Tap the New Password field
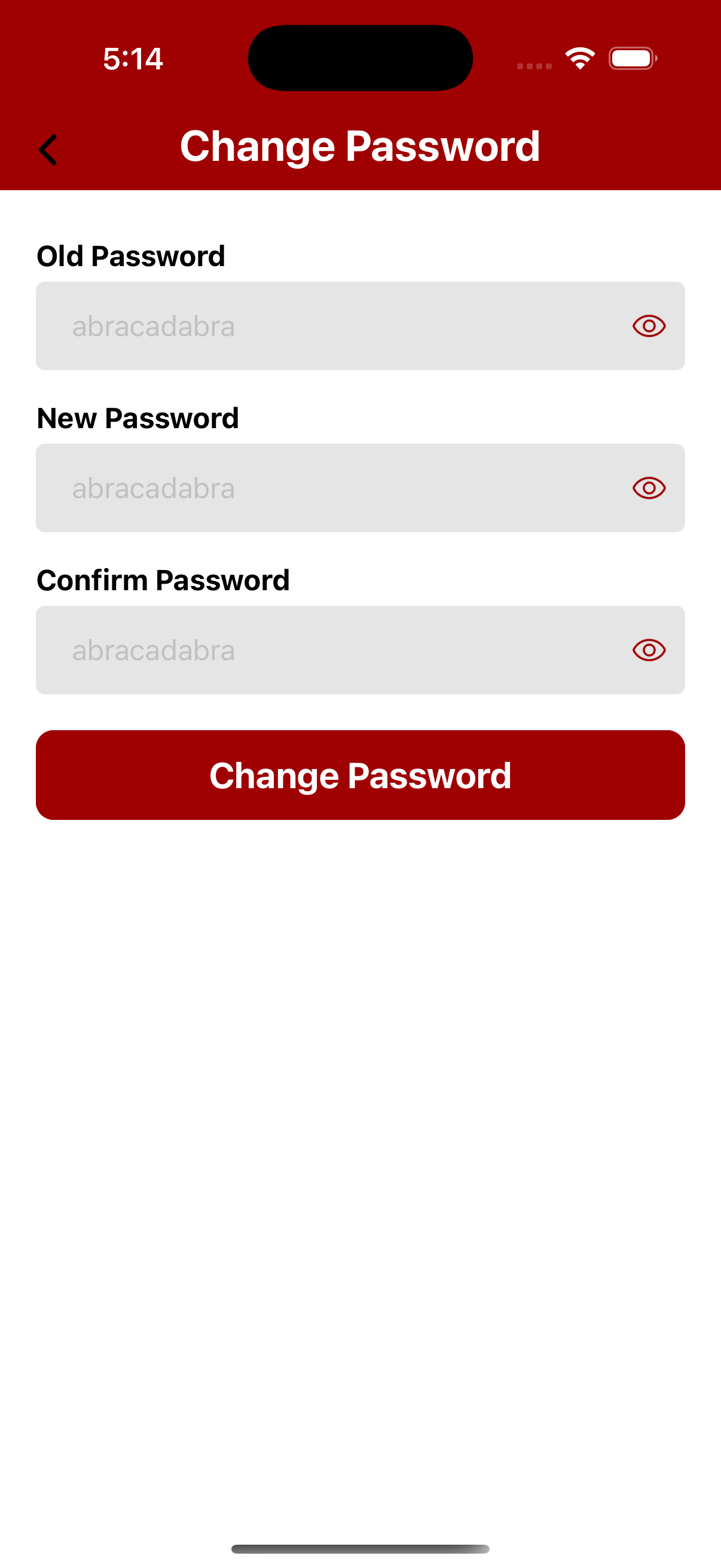 tap(329, 488)
